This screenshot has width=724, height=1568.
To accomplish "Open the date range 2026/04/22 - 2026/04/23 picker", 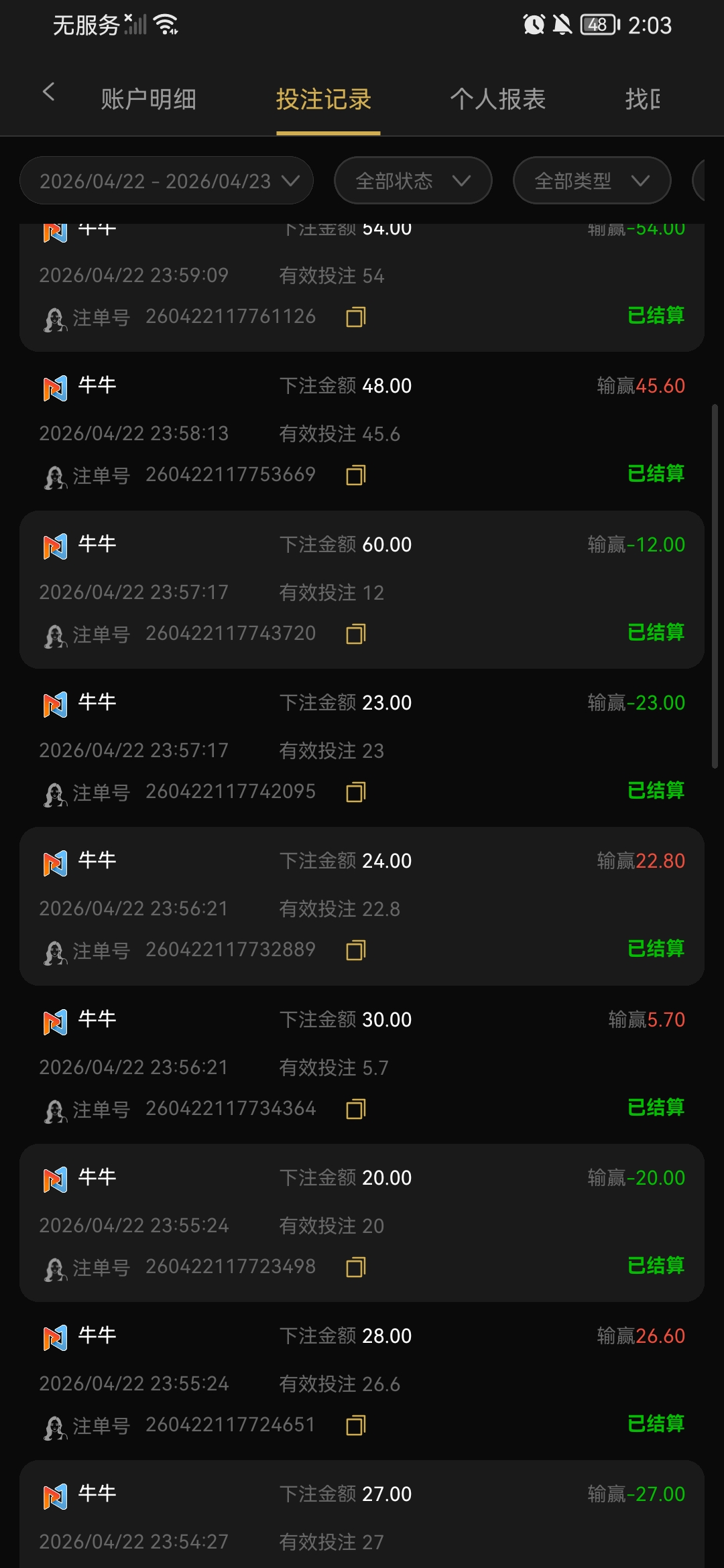I will 167,181.
